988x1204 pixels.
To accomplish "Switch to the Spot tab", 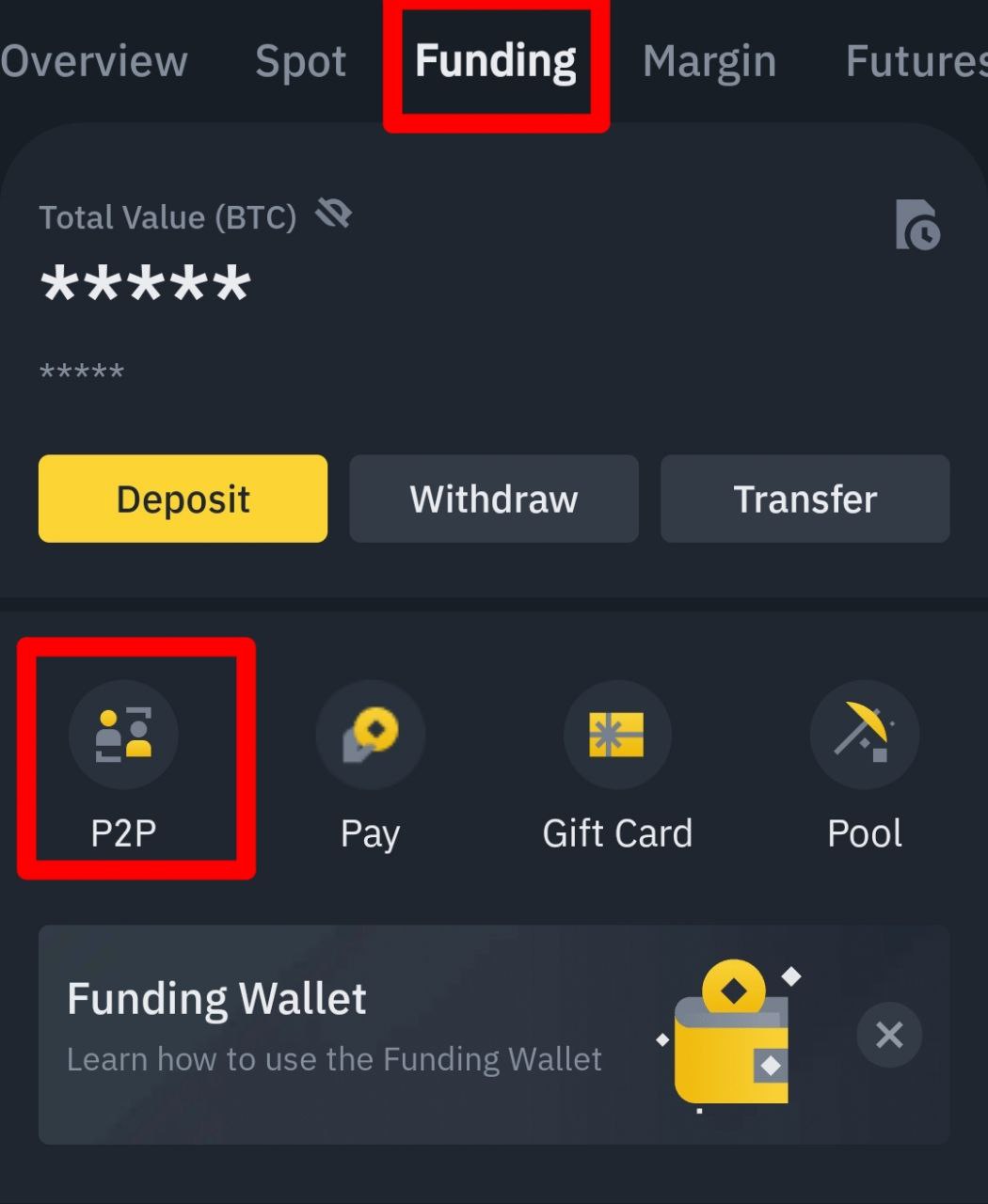I will 300,61.
